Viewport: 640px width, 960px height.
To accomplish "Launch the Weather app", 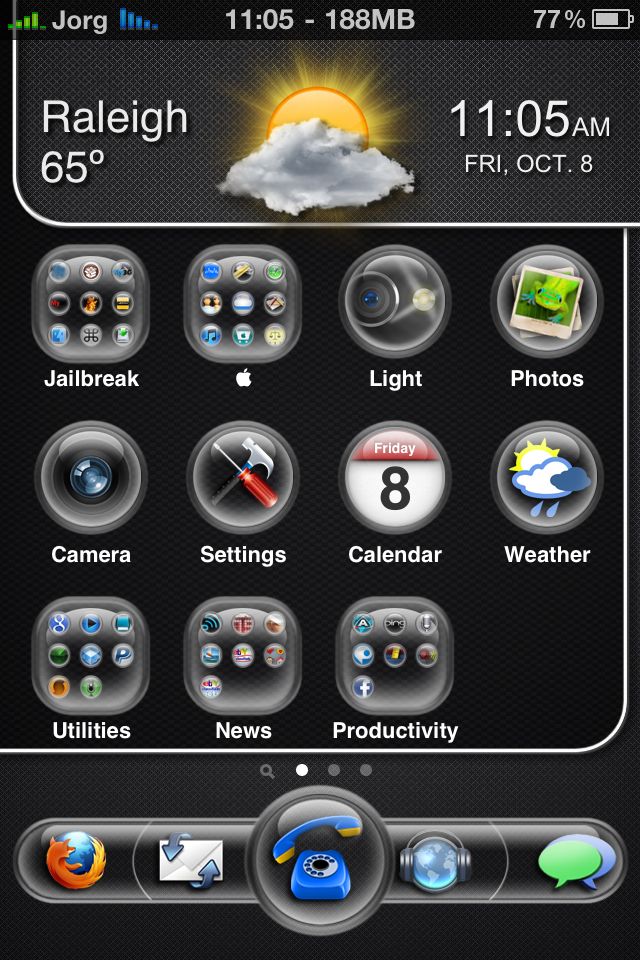I will [x=547, y=478].
